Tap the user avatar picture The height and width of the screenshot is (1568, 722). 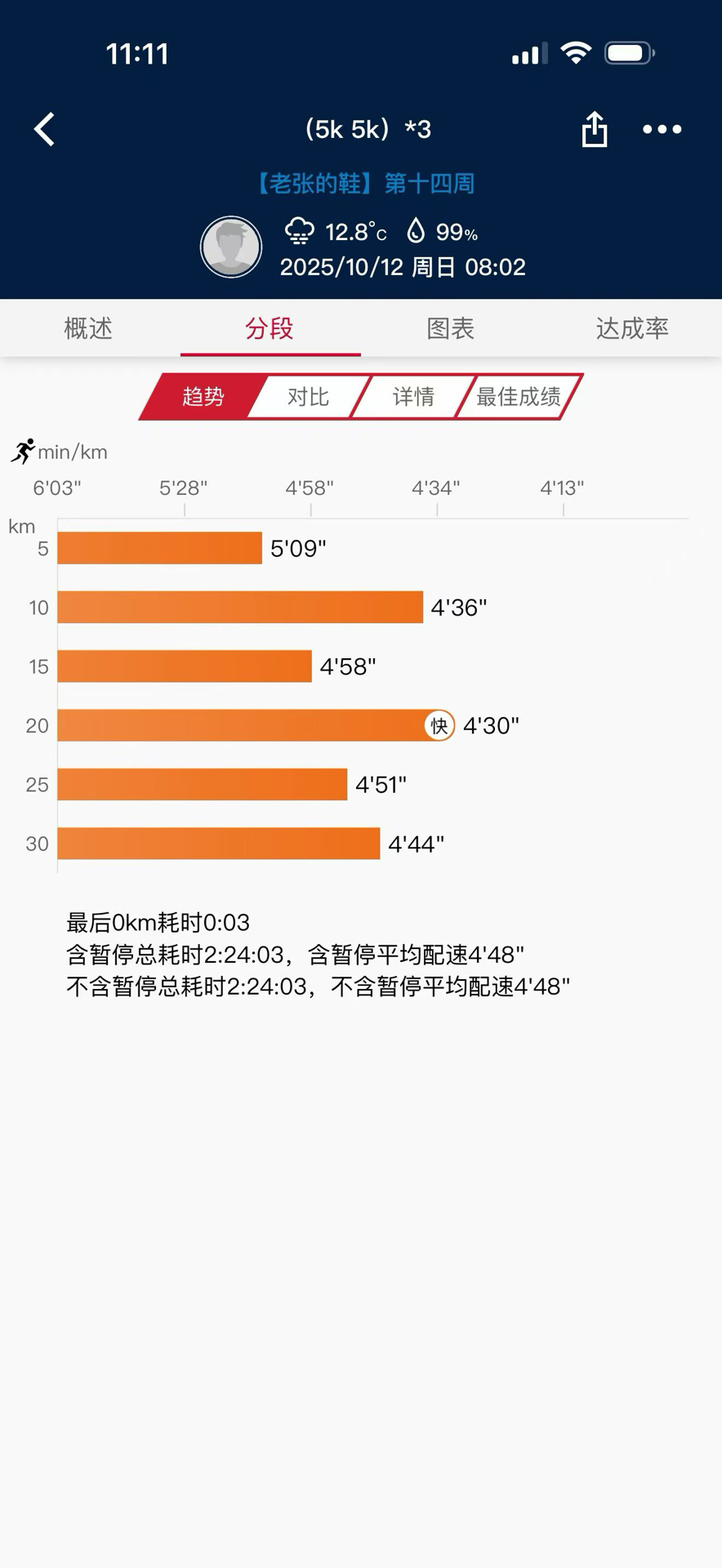tap(231, 247)
